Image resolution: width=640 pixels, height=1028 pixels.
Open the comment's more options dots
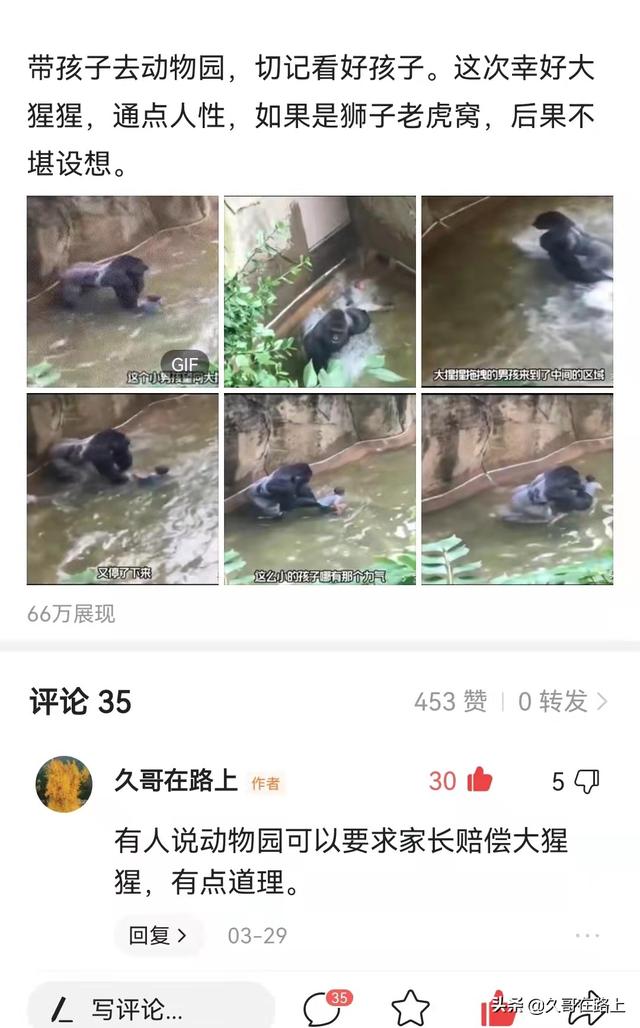point(587,936)
